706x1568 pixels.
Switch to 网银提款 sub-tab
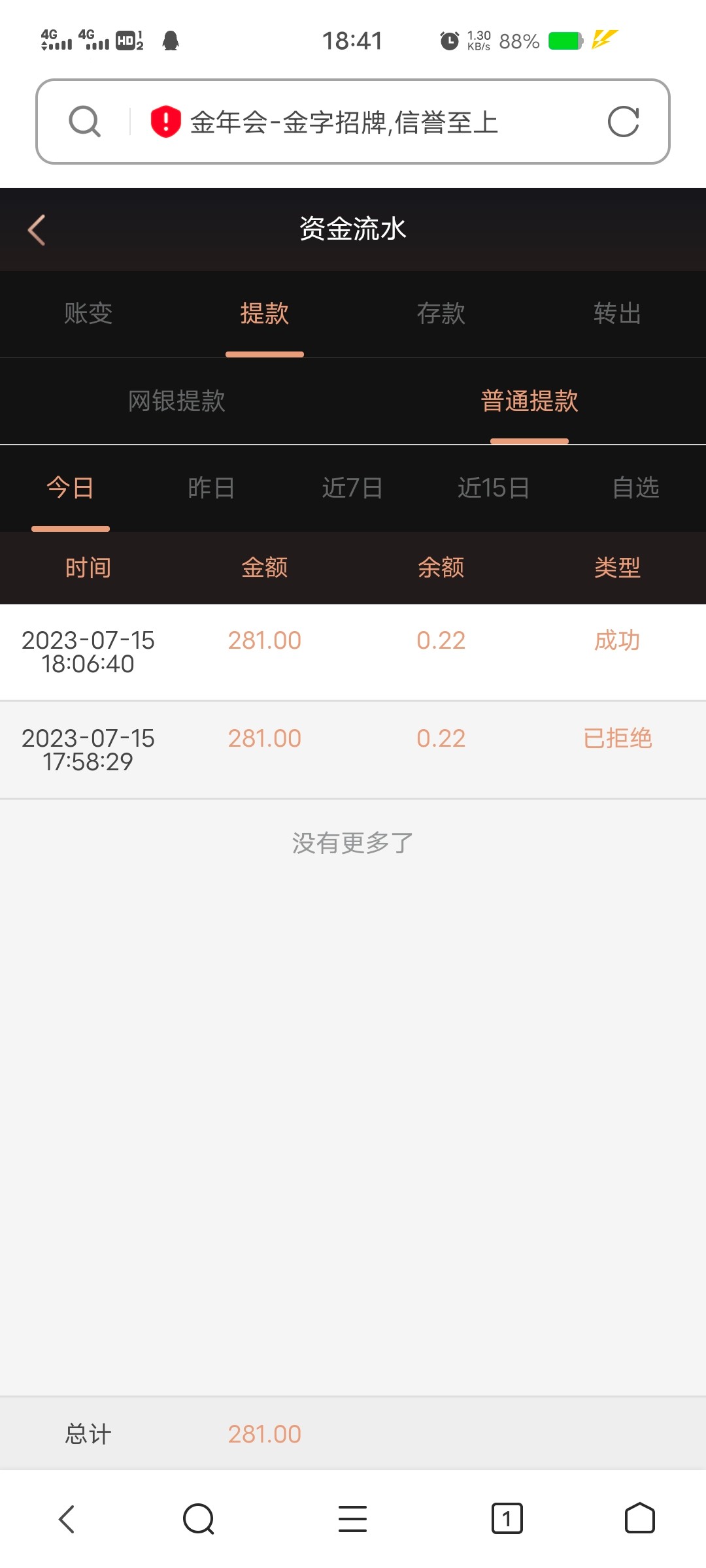coord(176,401)
